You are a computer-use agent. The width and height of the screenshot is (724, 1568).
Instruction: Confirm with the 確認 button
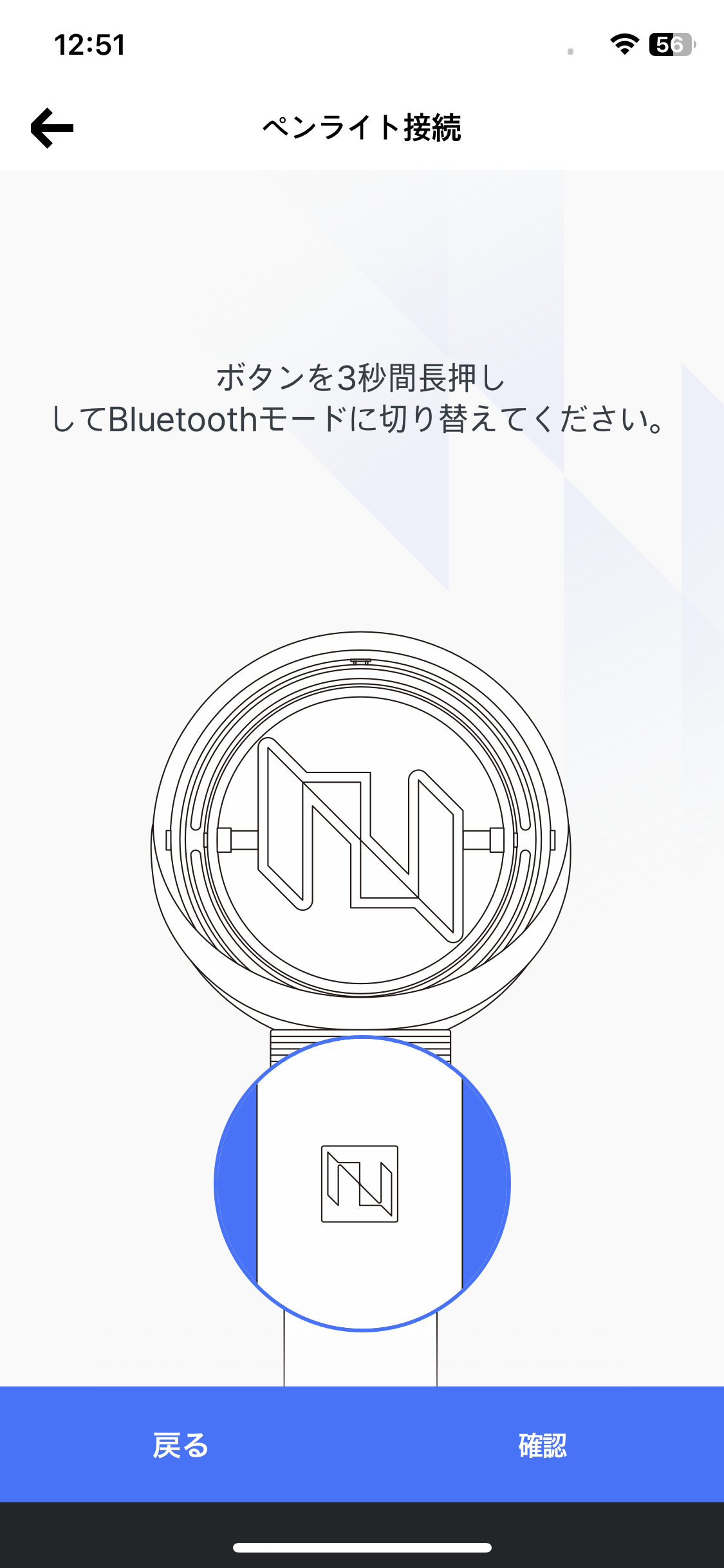(x=543, y=1445)
